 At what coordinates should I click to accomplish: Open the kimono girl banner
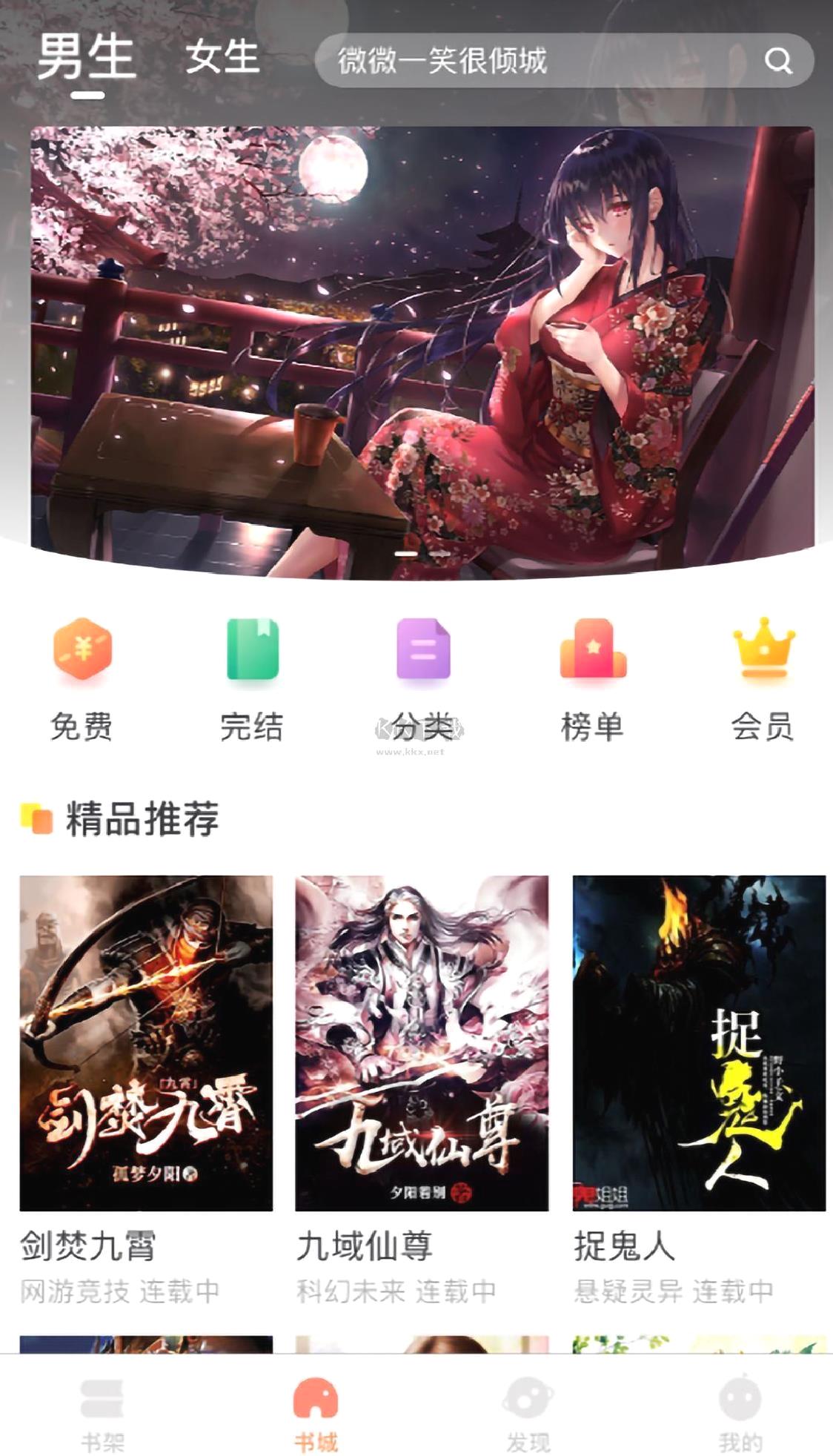(x=422, y=352)
